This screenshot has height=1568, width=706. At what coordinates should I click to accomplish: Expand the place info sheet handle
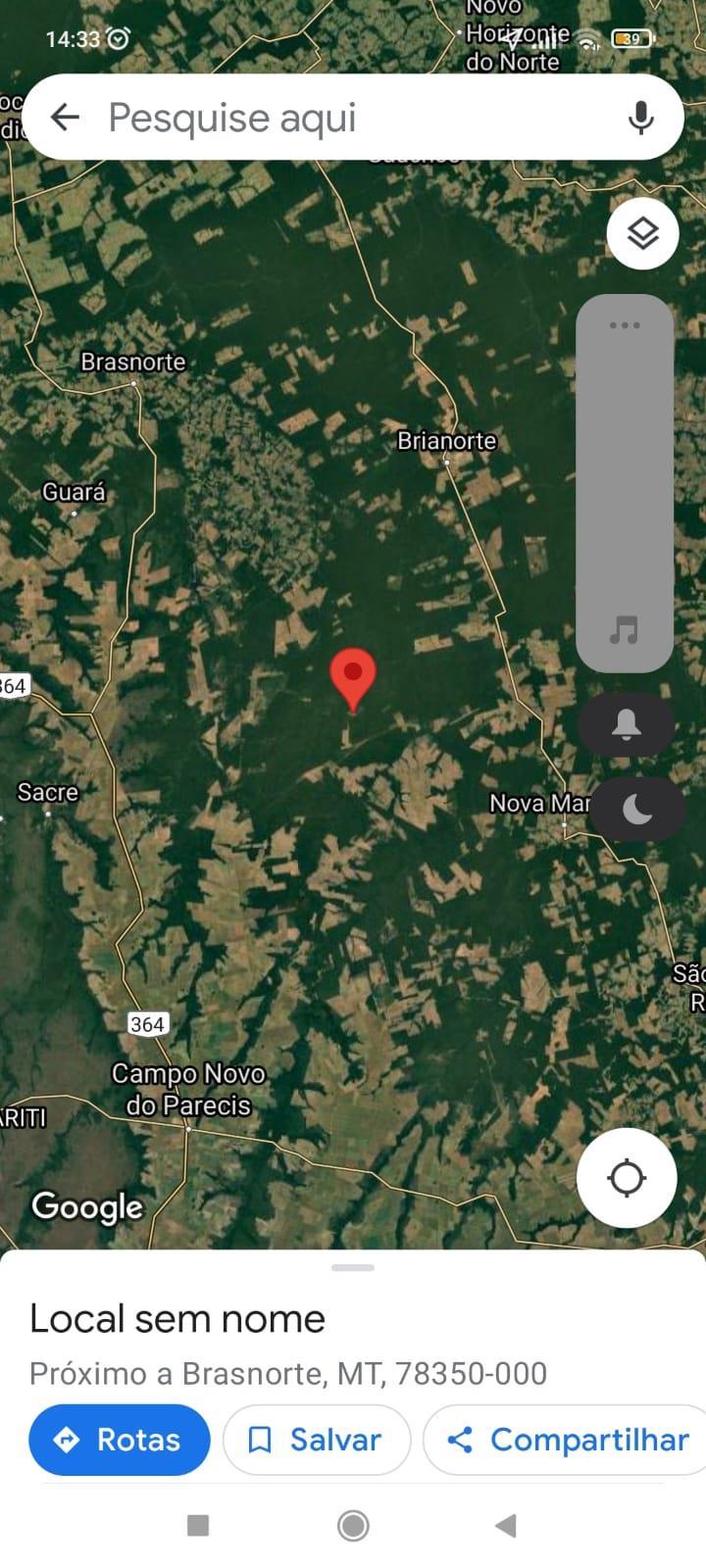(x=353, y=1268)
